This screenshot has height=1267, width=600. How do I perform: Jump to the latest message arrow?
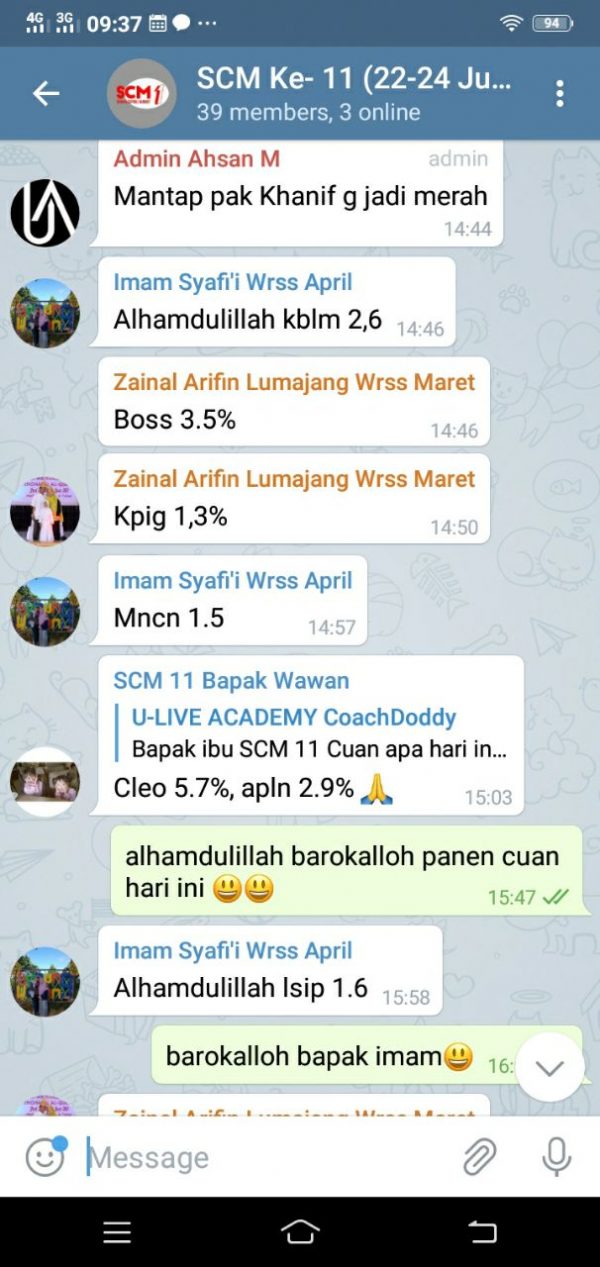pos(550,1067)
